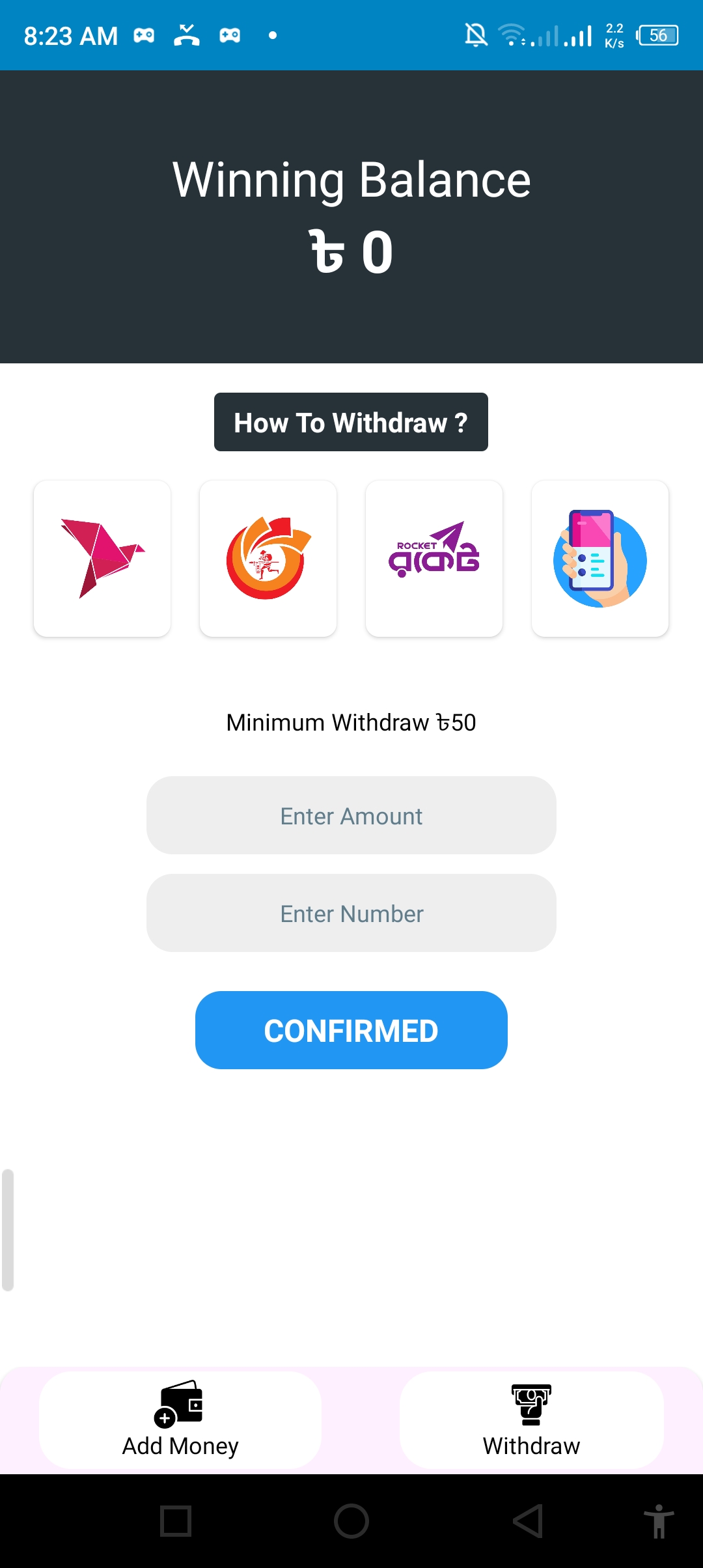703x1568 pixels.
Task: Go to the home screen
Action: click(351, 1521)
